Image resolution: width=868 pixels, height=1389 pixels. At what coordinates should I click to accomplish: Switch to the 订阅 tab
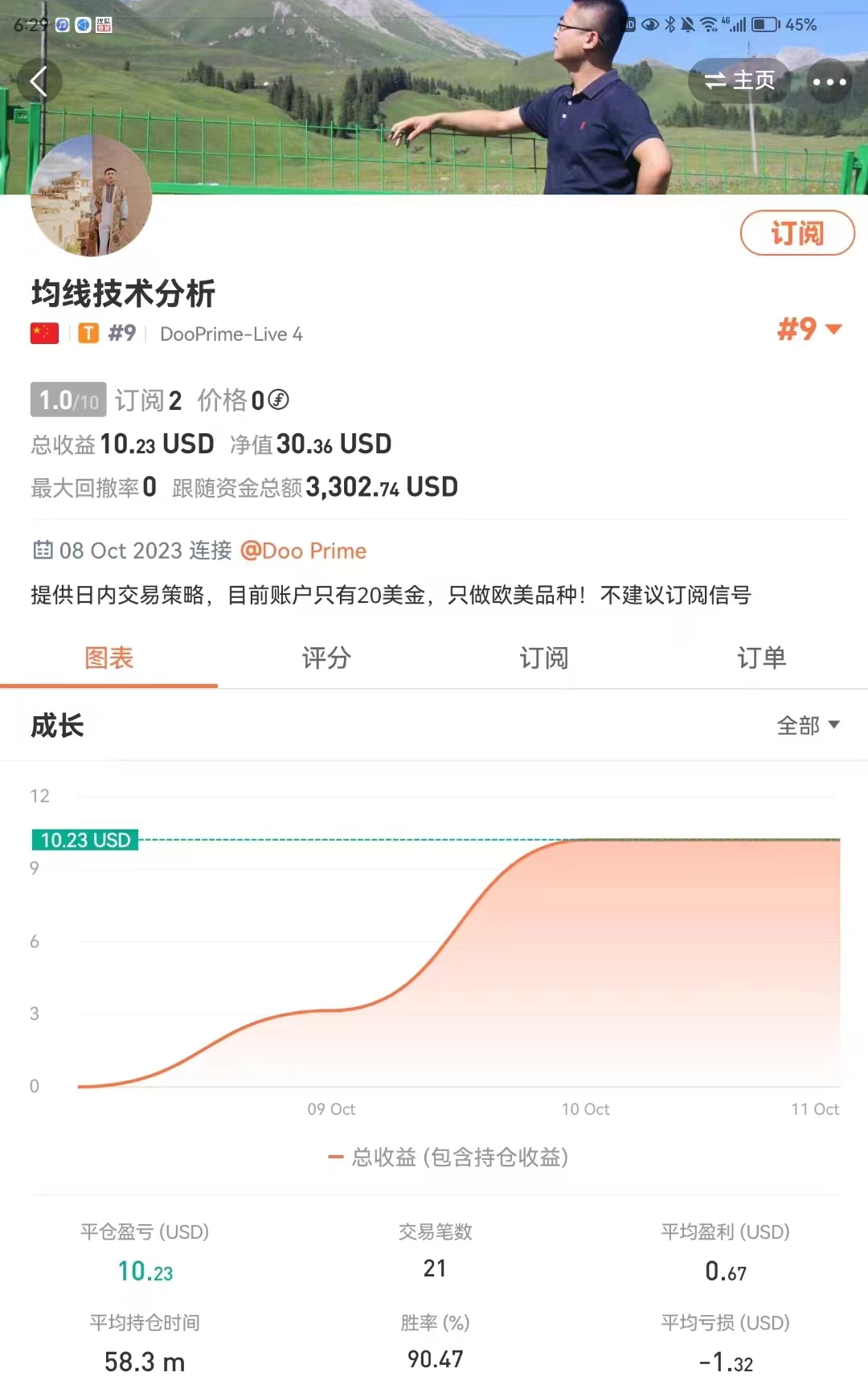click(544, 658)
